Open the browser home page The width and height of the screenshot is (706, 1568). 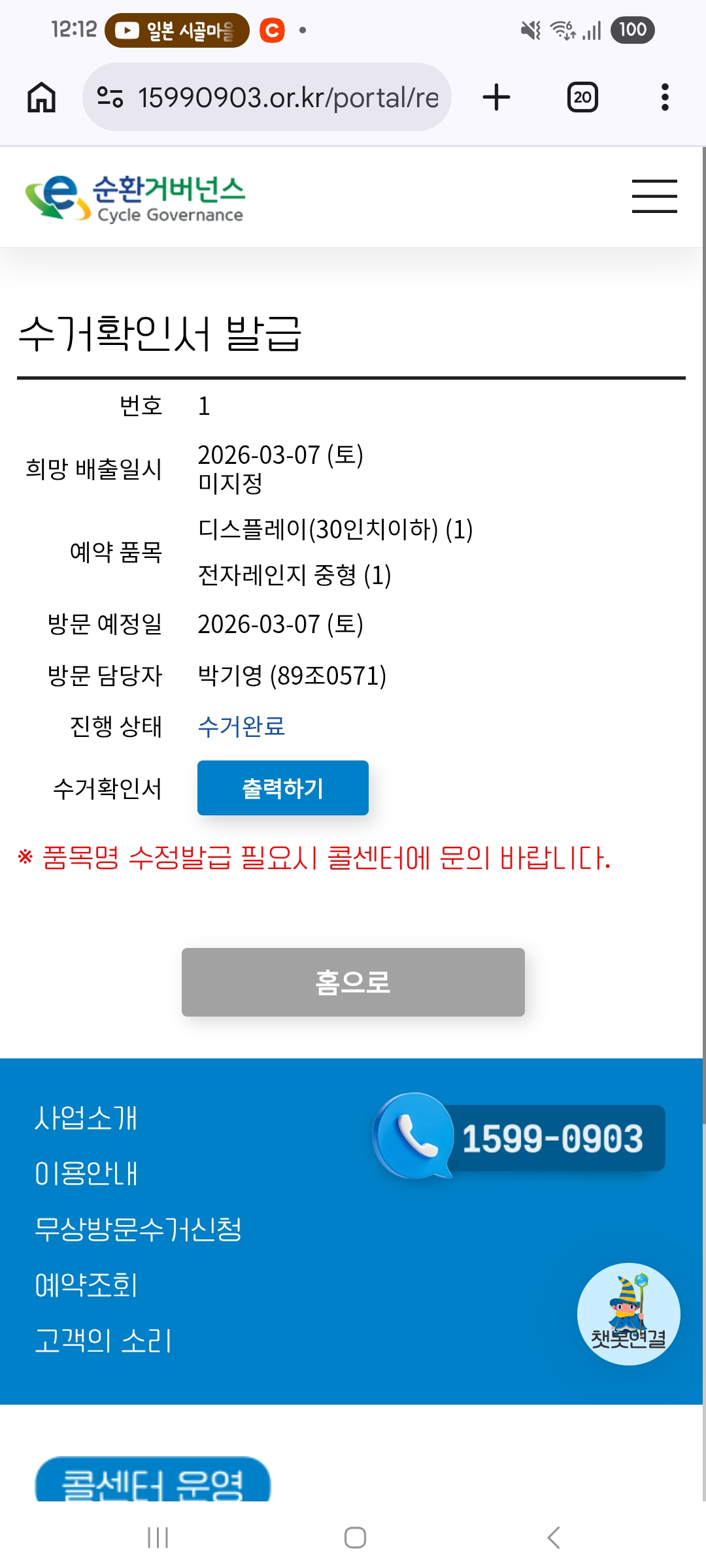(x=41, y=97)
